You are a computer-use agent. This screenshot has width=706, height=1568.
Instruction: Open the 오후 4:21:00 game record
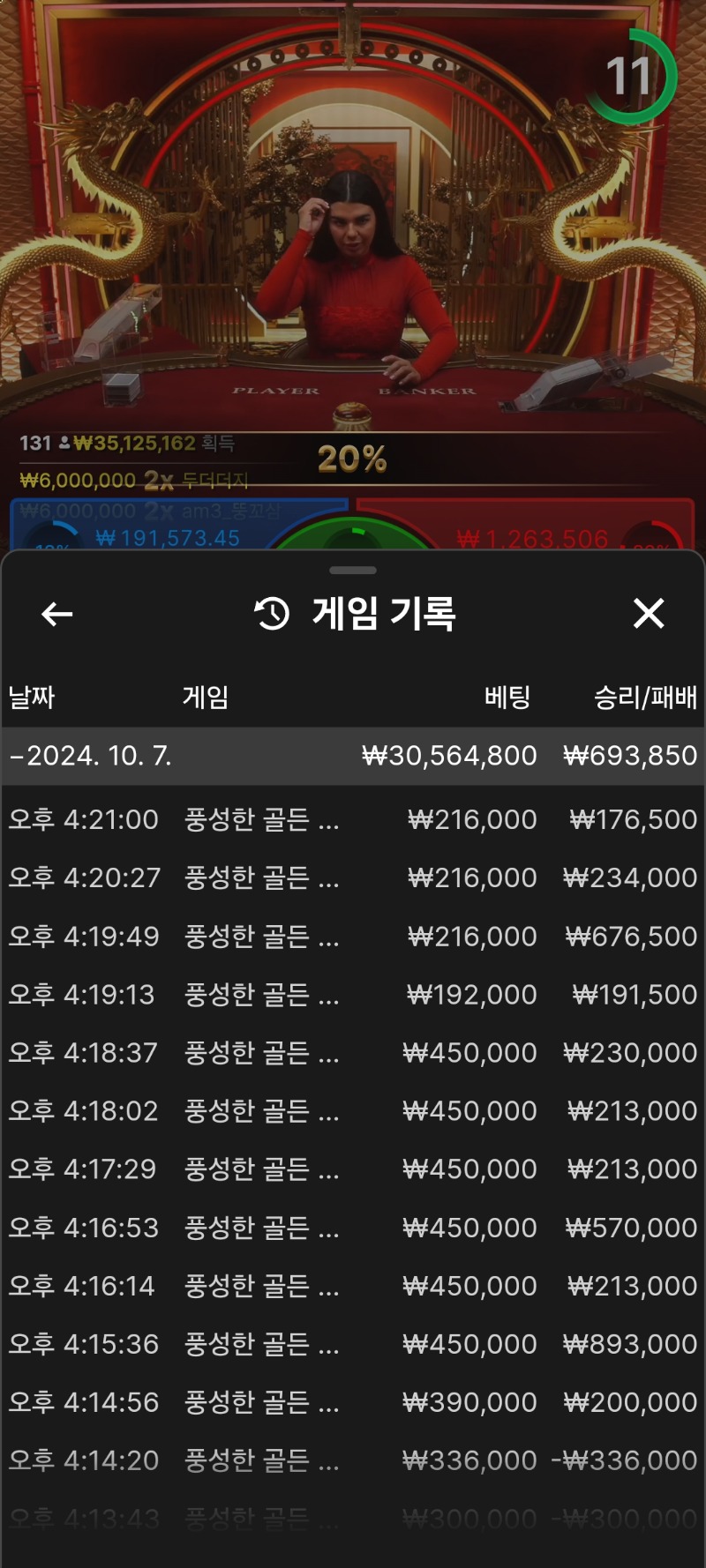coord(353,819)
